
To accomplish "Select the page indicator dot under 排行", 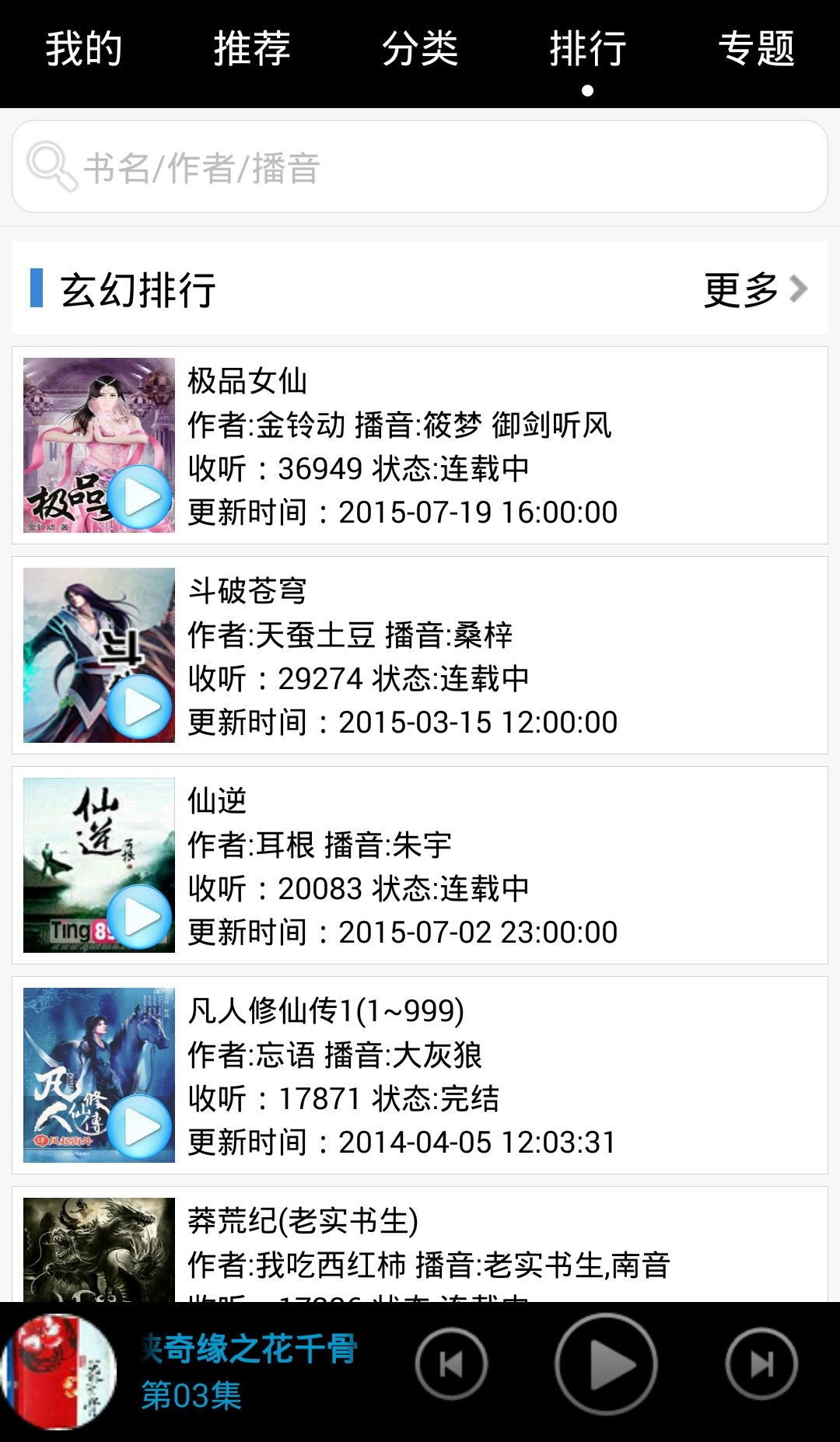I will (x=589, y=89).
